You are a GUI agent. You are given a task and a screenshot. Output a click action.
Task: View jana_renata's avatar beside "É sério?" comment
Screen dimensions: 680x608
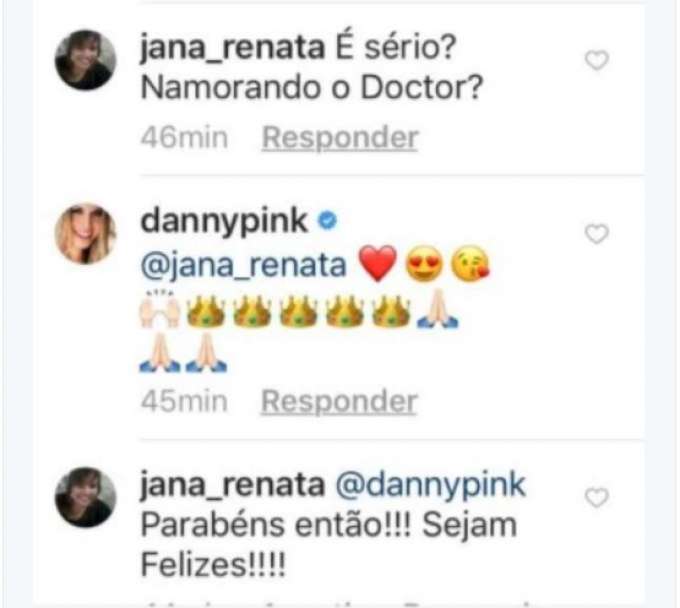coord(85,60)
